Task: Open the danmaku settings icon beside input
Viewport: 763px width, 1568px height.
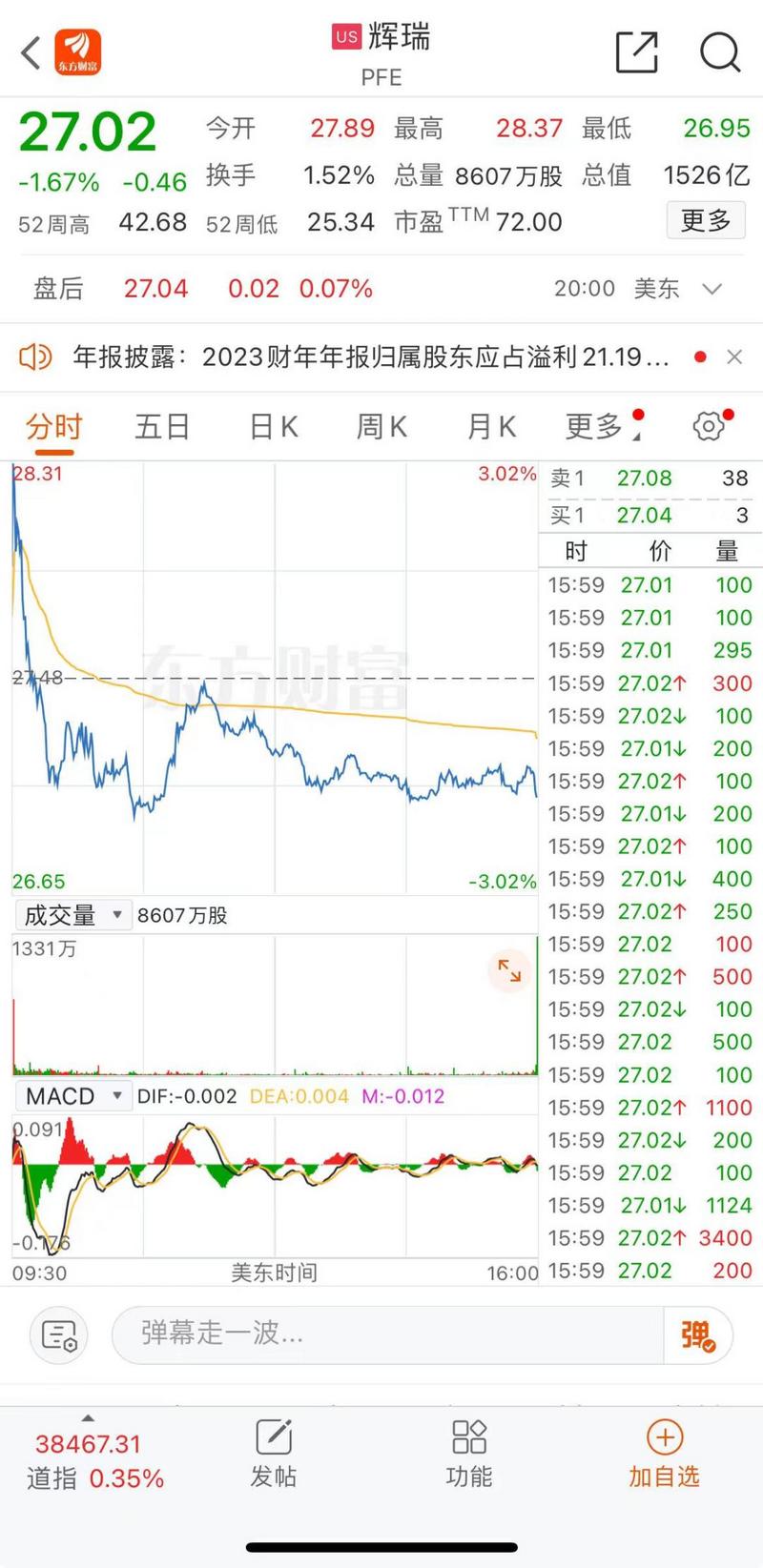Action: 58,1335
